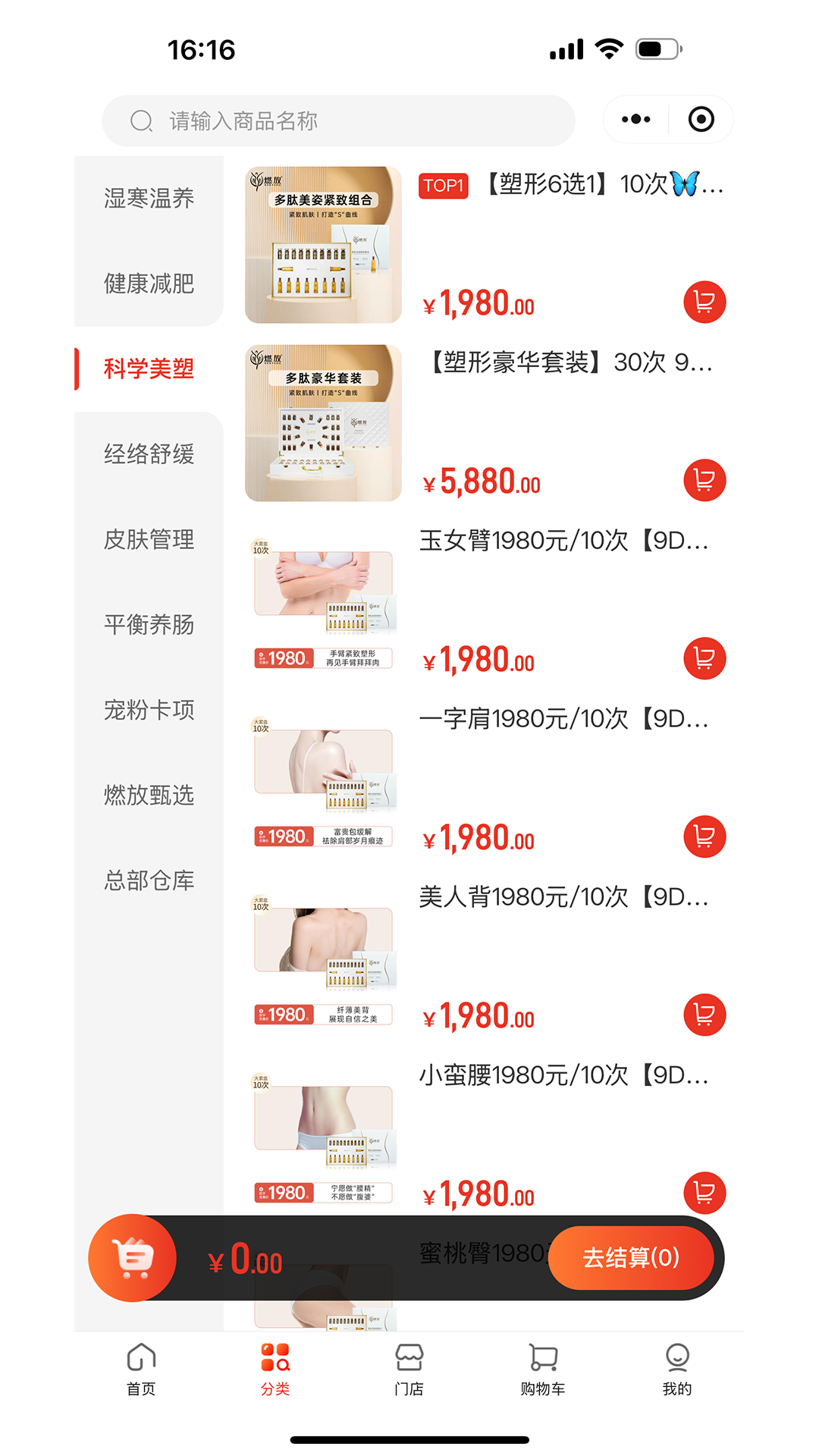This screenshot has width=819, height=1456.
Task: Tap the search magnifier icon
Action: coord(141,120)
